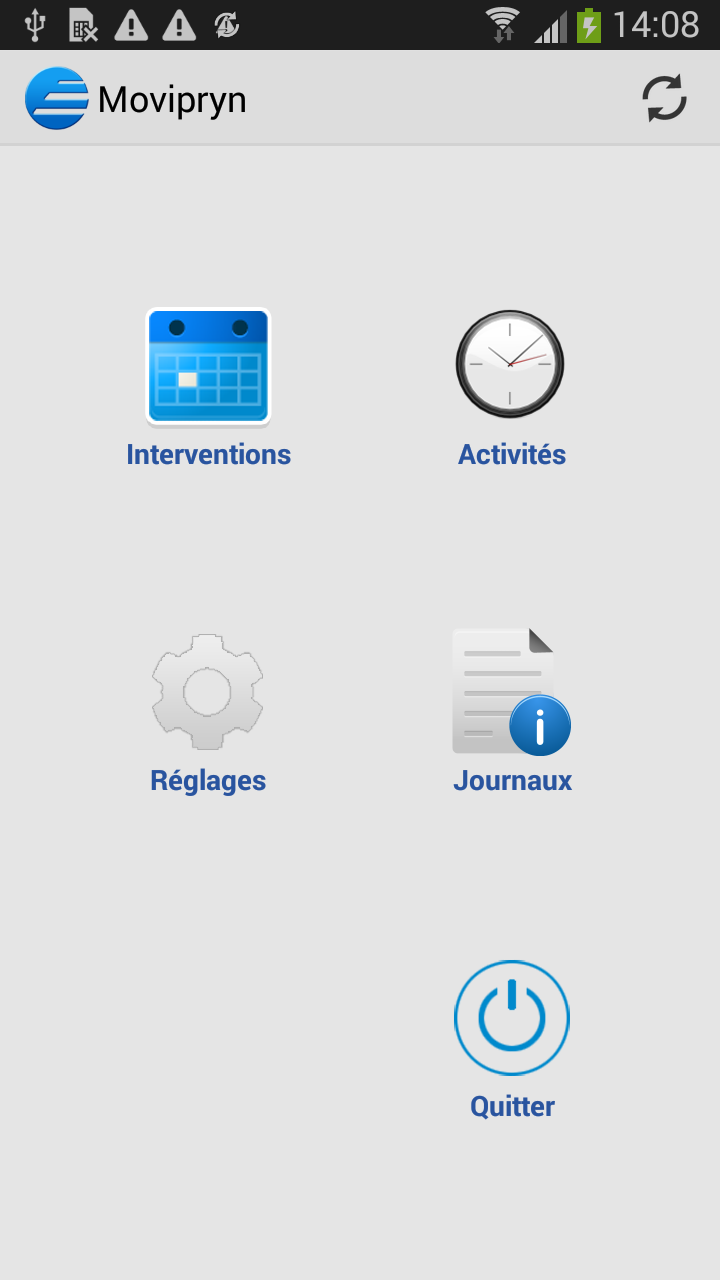Image resolution: width=720 pixels, height=1280 pixels.
Task: Tap the refresh sync icon
Action: click(x=664, y=98)
